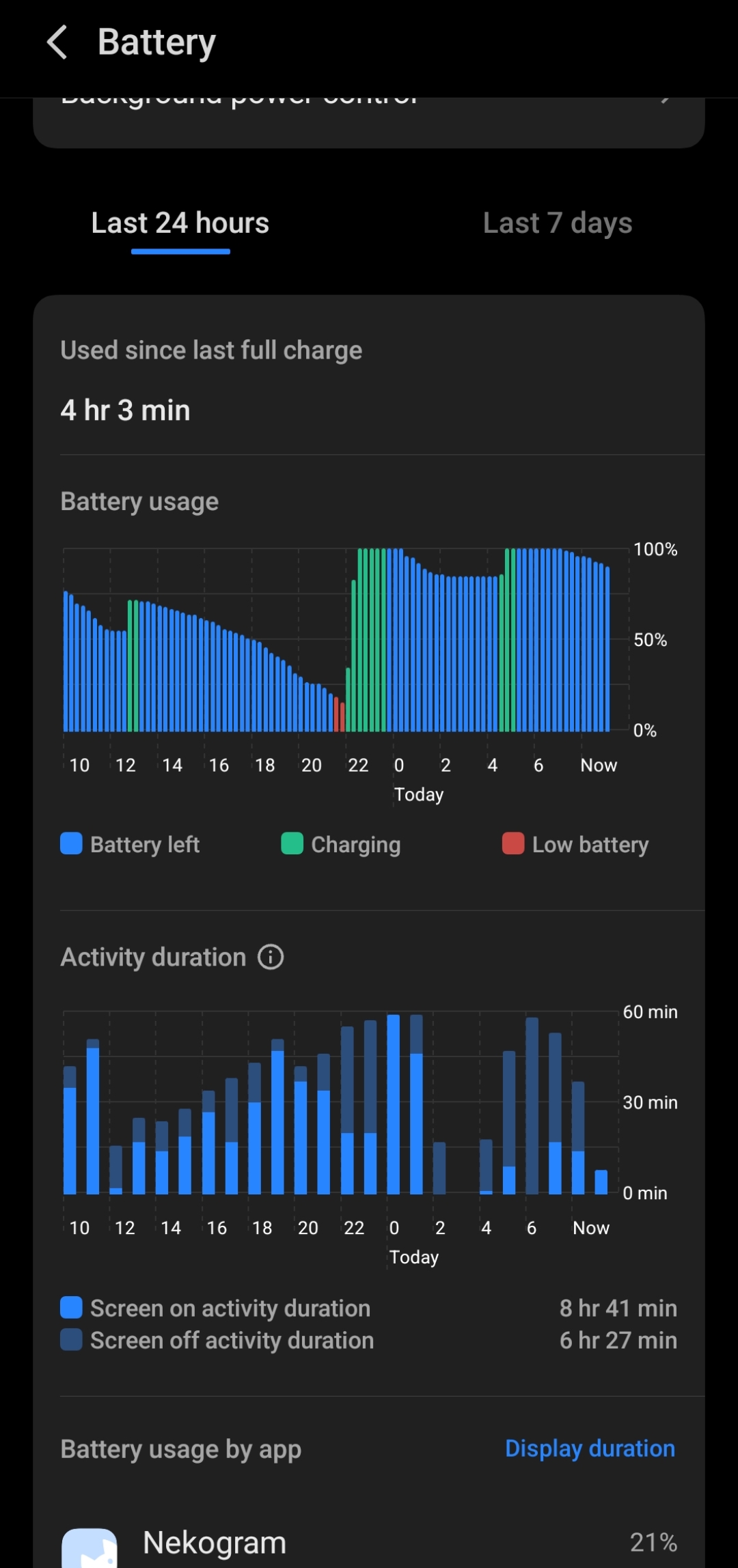Select the Last 24 hours tab

point(180,223)
